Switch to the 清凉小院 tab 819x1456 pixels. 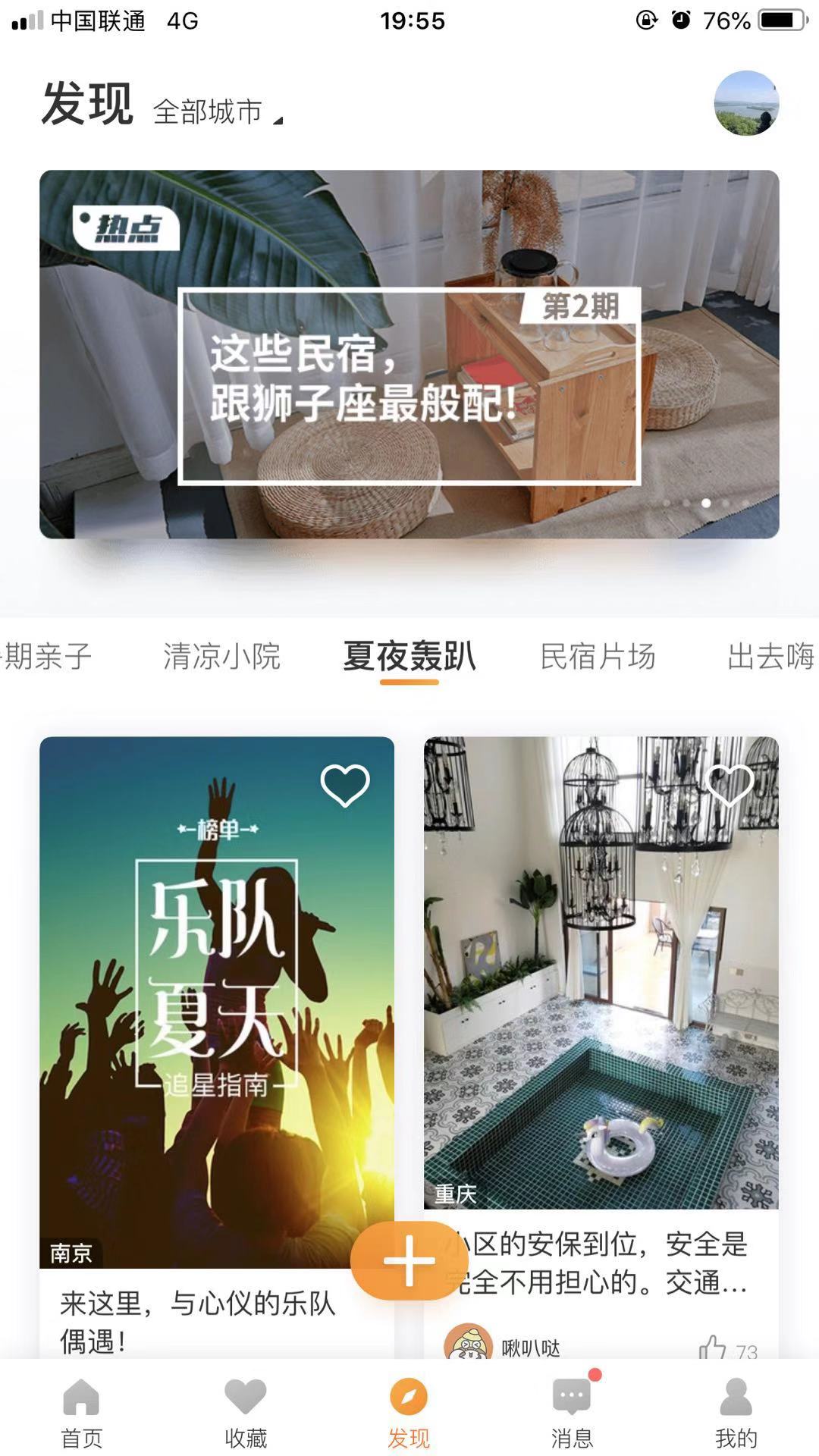pyautogui.click(x=221, y=656)
